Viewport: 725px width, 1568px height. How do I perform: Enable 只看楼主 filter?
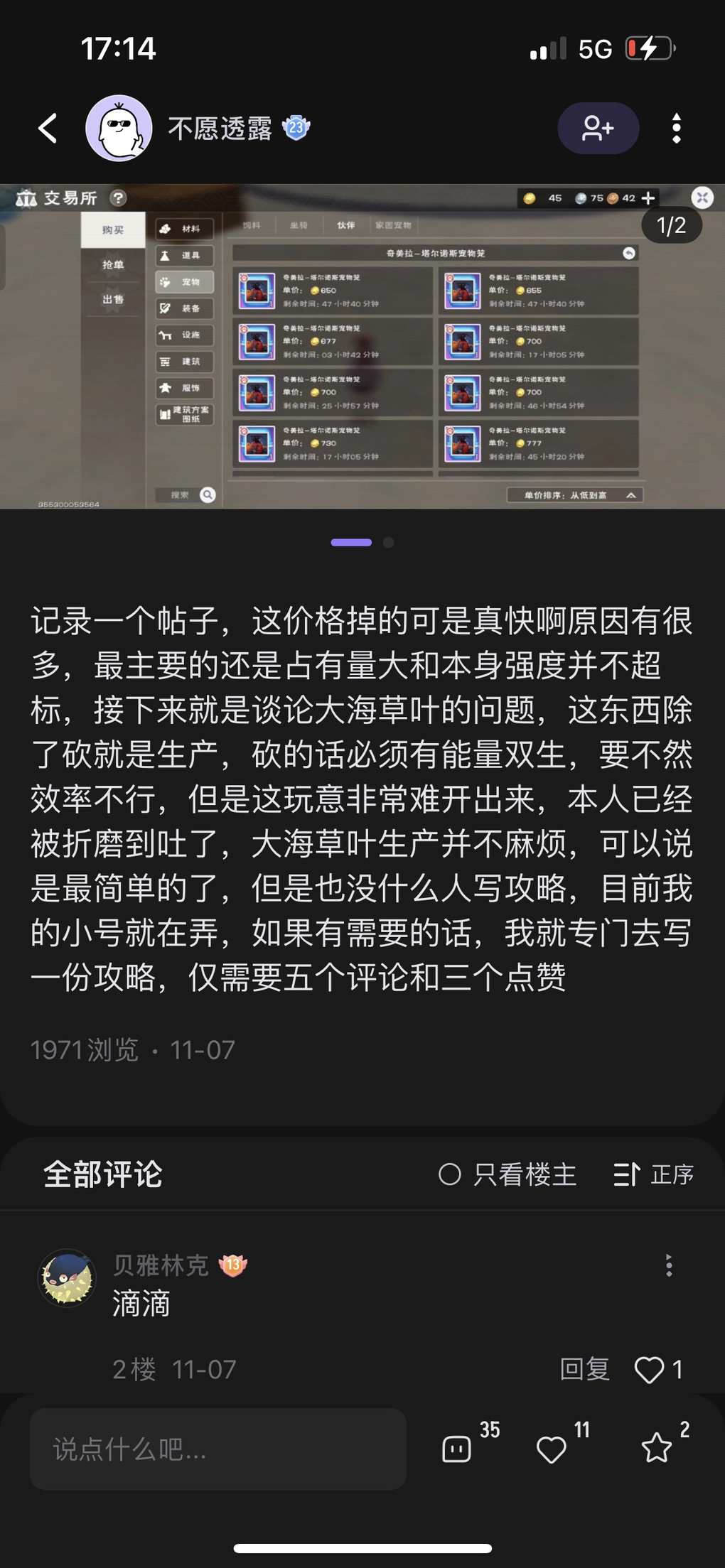point(507,1174)
